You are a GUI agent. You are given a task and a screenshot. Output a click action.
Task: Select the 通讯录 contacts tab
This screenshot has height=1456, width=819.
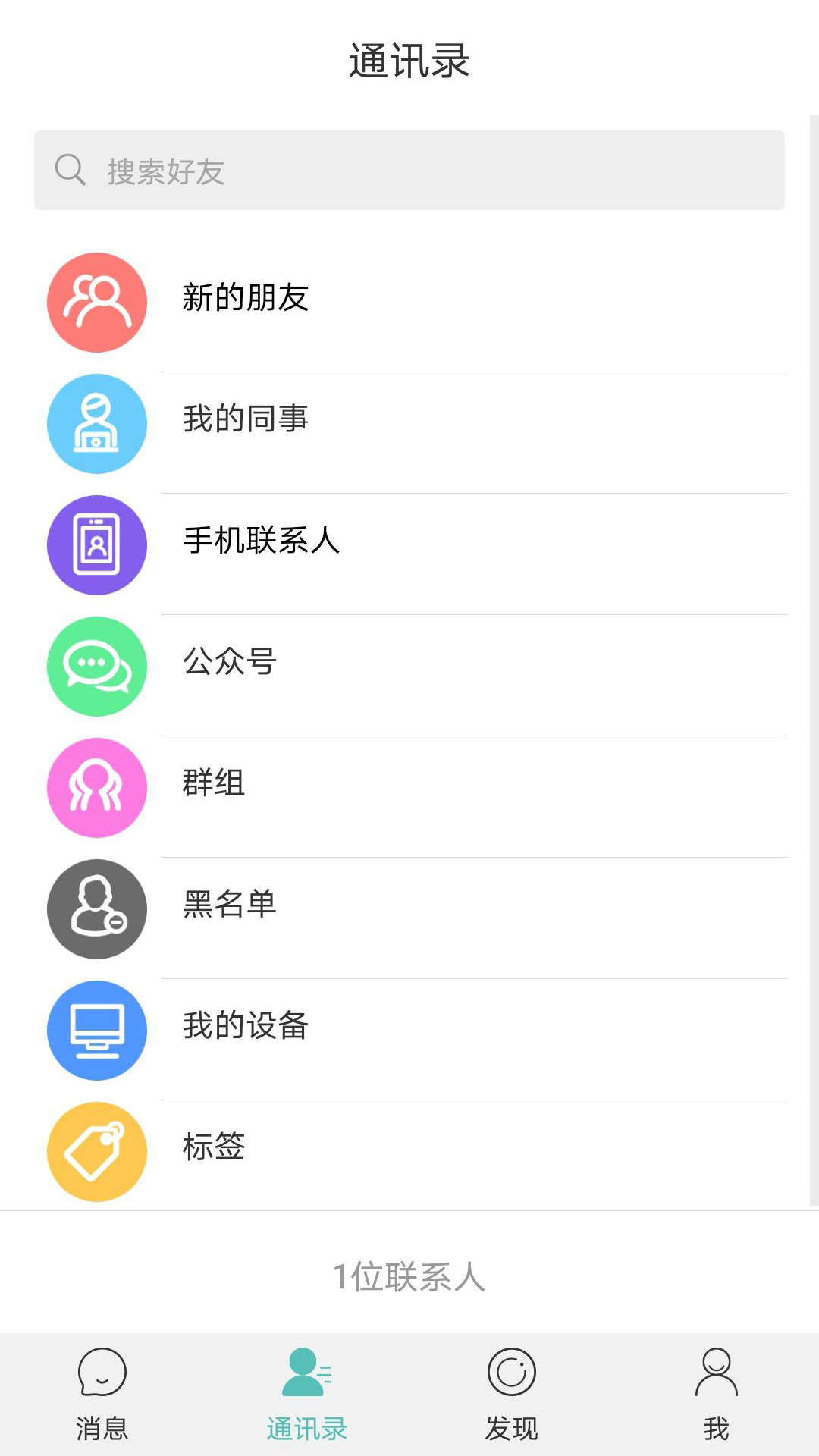pyautogui.click(x=307, y=1399)
